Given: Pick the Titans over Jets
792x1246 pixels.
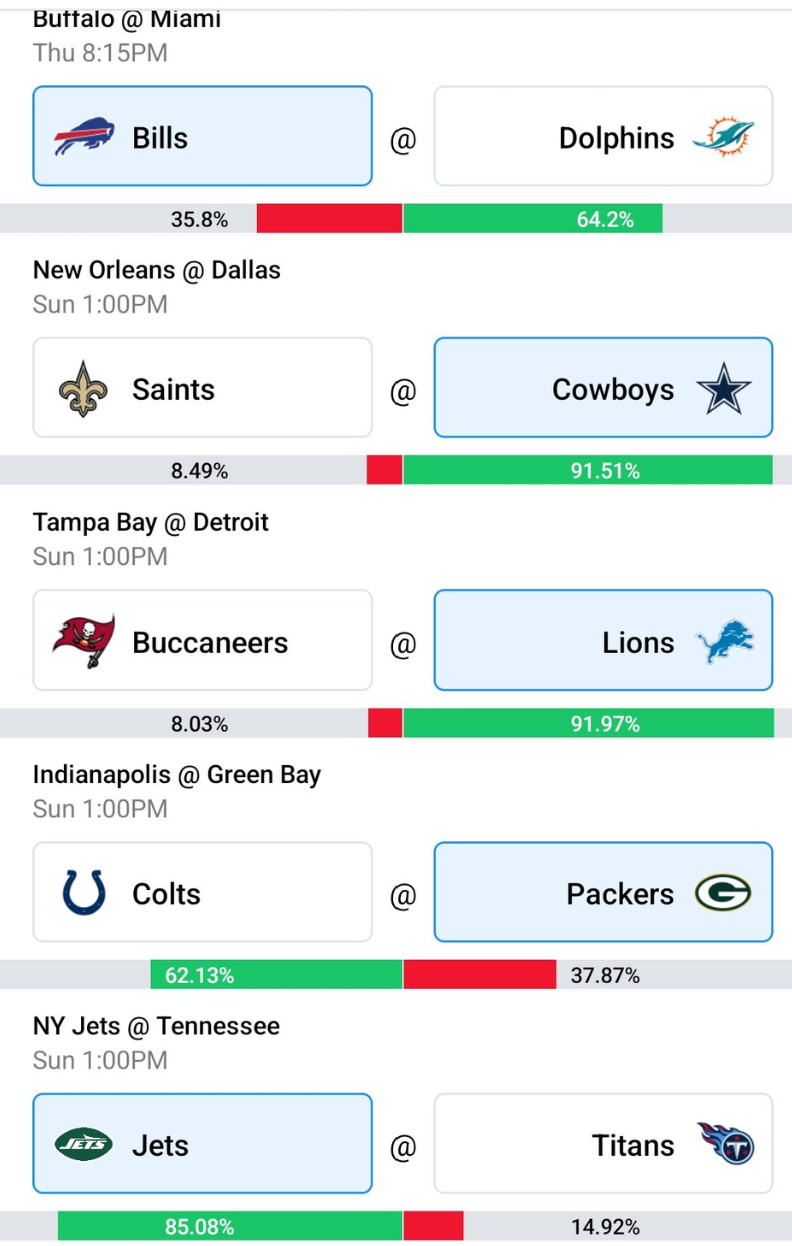Looking at the screenshot, I should click(603, 1144).
